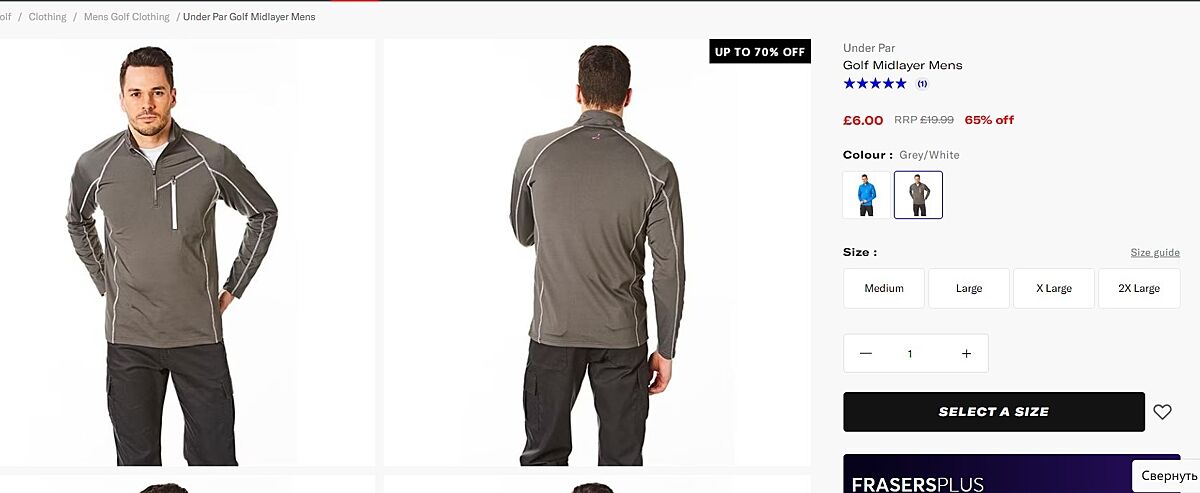Select size Medium

pyautogui.click(x=884, y=288)
